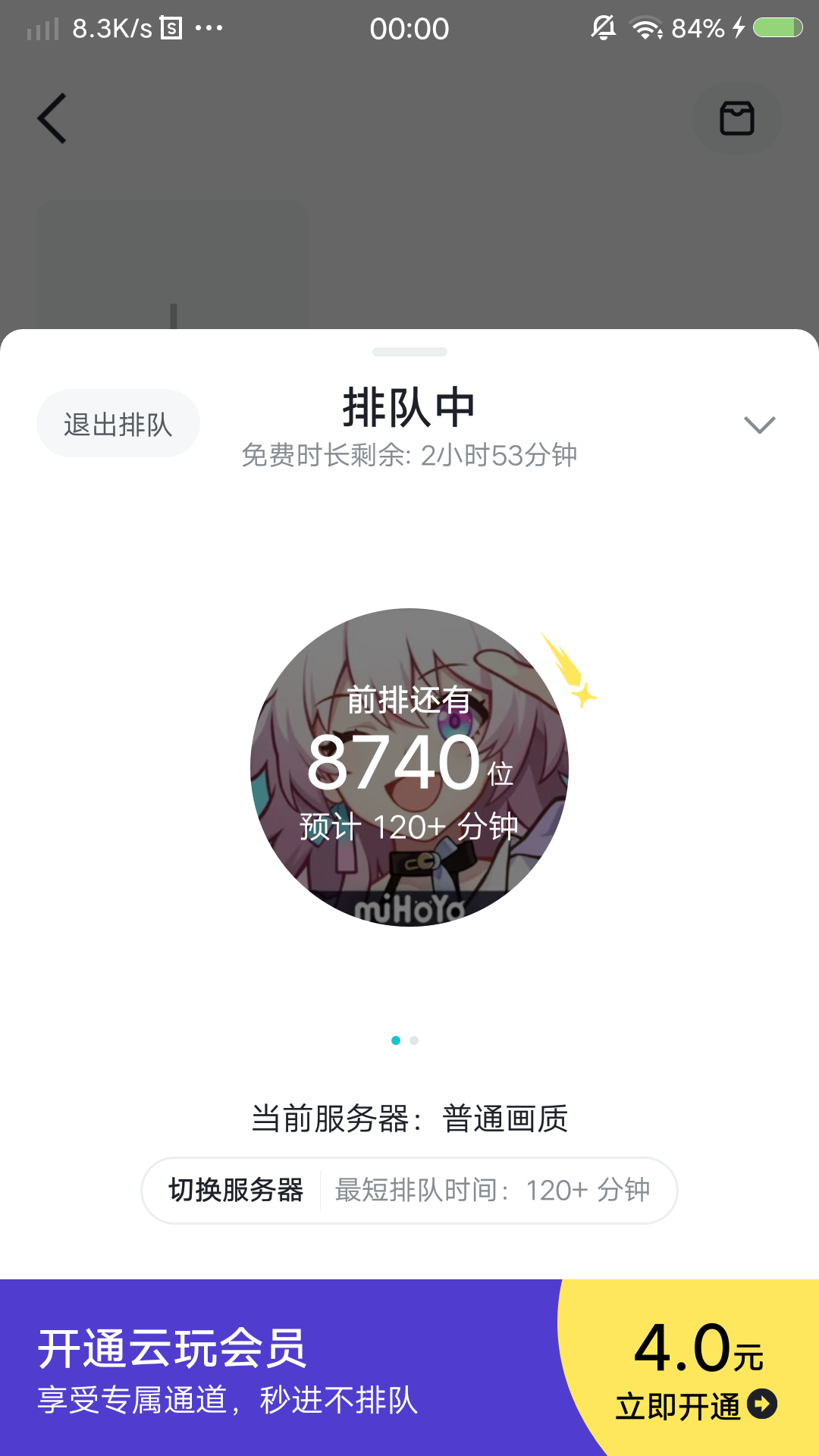Select the second carousel page dot

pos(414,1040)
